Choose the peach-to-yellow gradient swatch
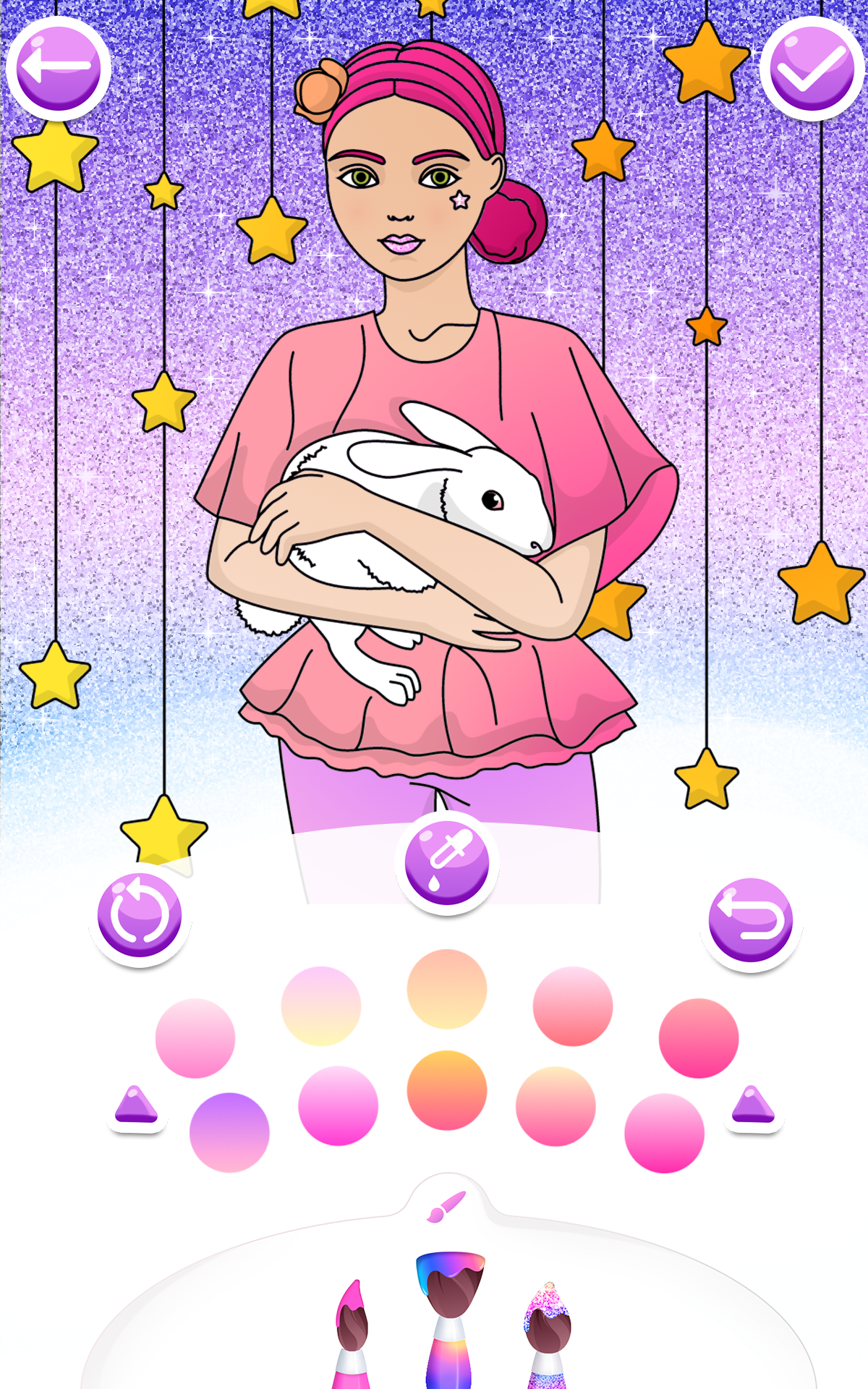This screenshot has height=1389, width=868. [446, 989]
